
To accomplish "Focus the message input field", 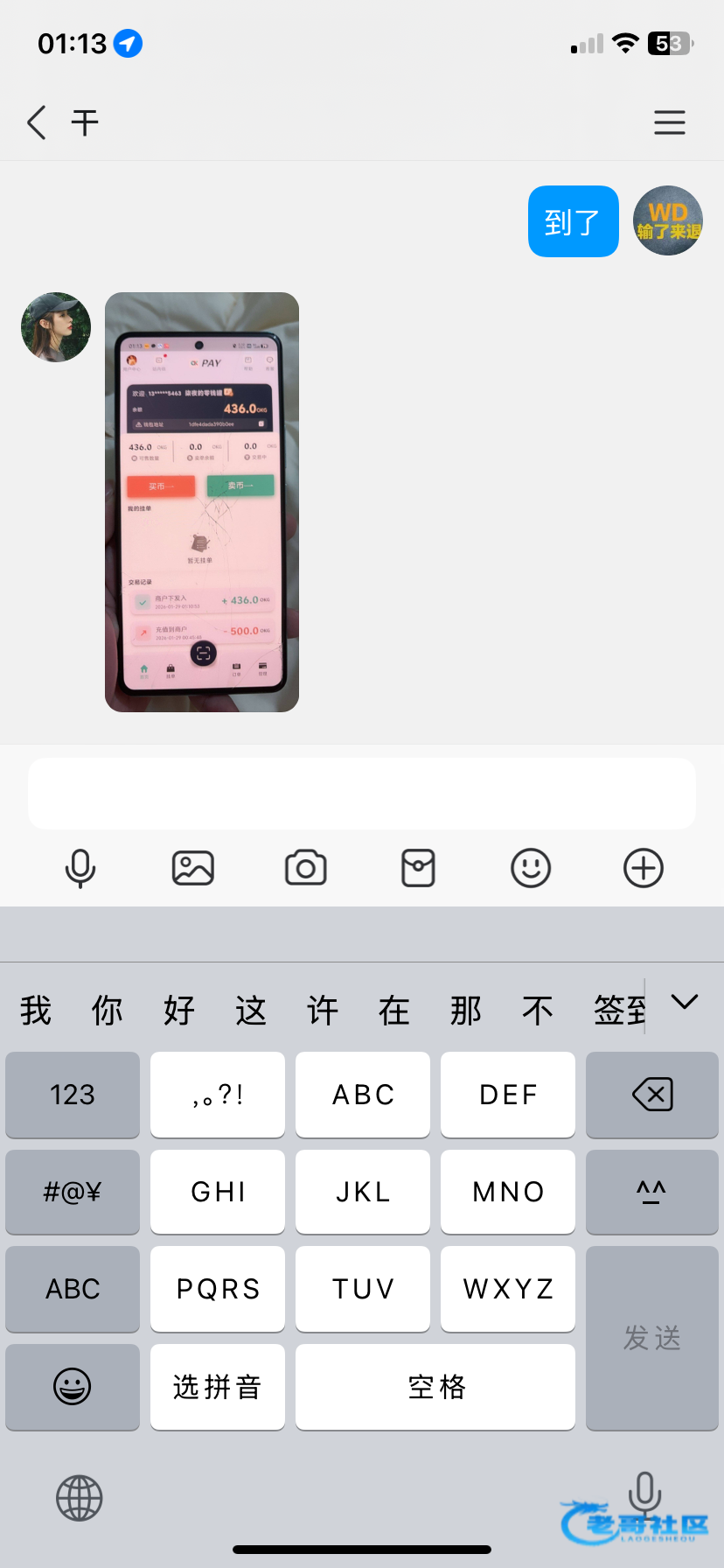I will click(362, 794).
